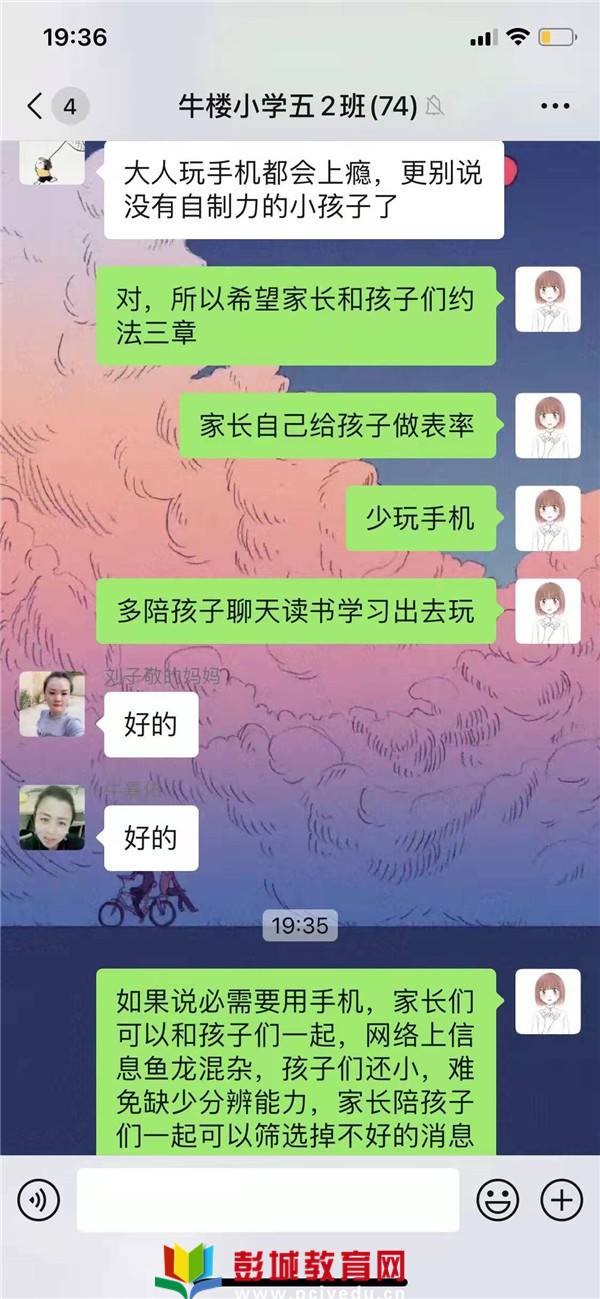
Task: Tap the message text field
Action: (268, 1200)
